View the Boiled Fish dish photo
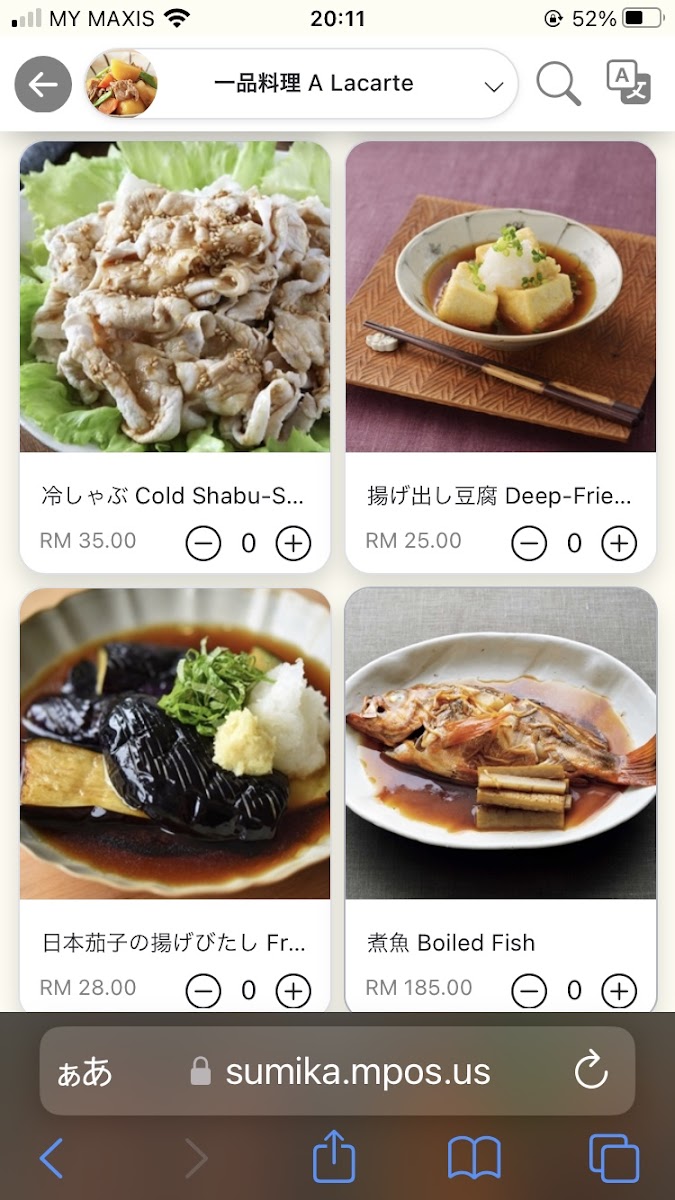This screenshot has width=675, height=1200. click(x=501, y=743)
